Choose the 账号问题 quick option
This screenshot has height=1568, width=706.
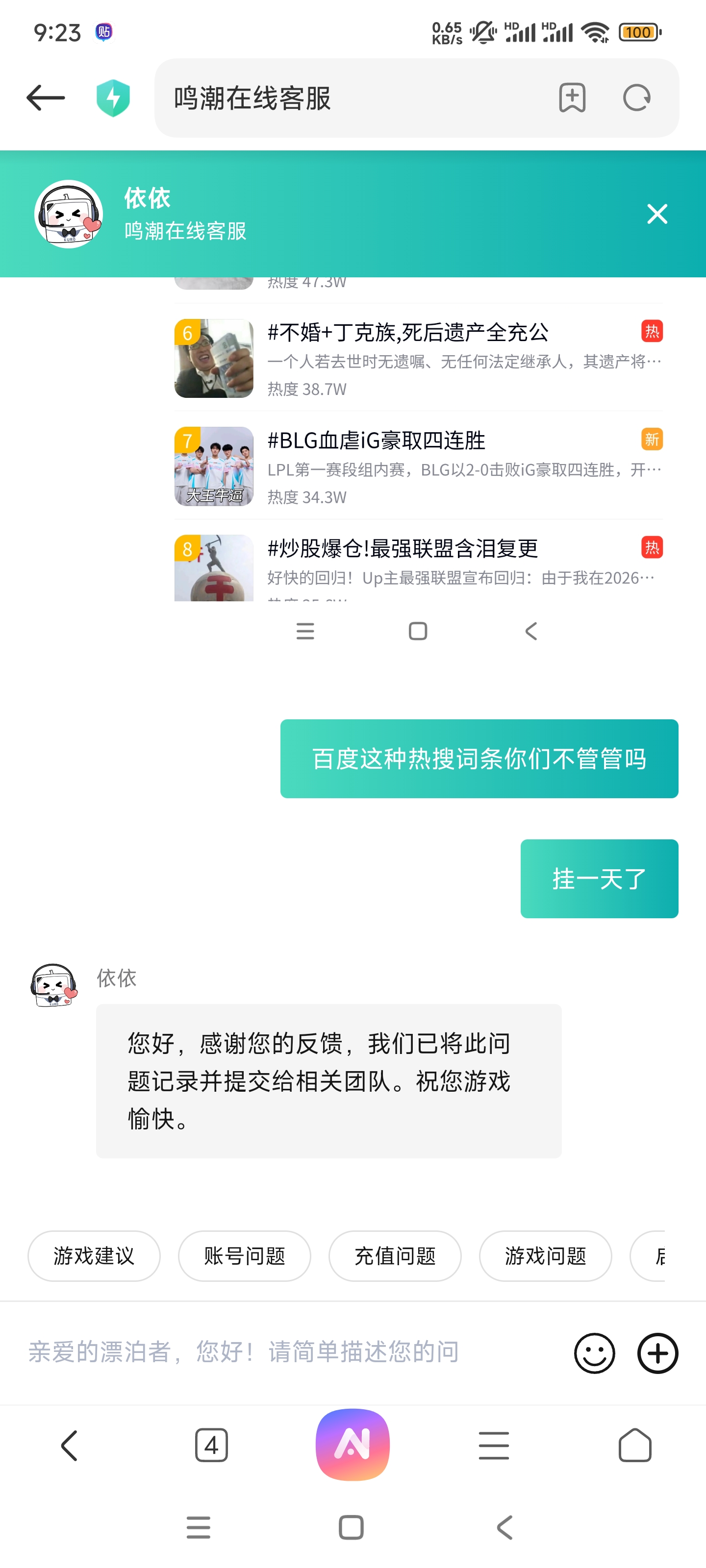[x=244, y=1256]
